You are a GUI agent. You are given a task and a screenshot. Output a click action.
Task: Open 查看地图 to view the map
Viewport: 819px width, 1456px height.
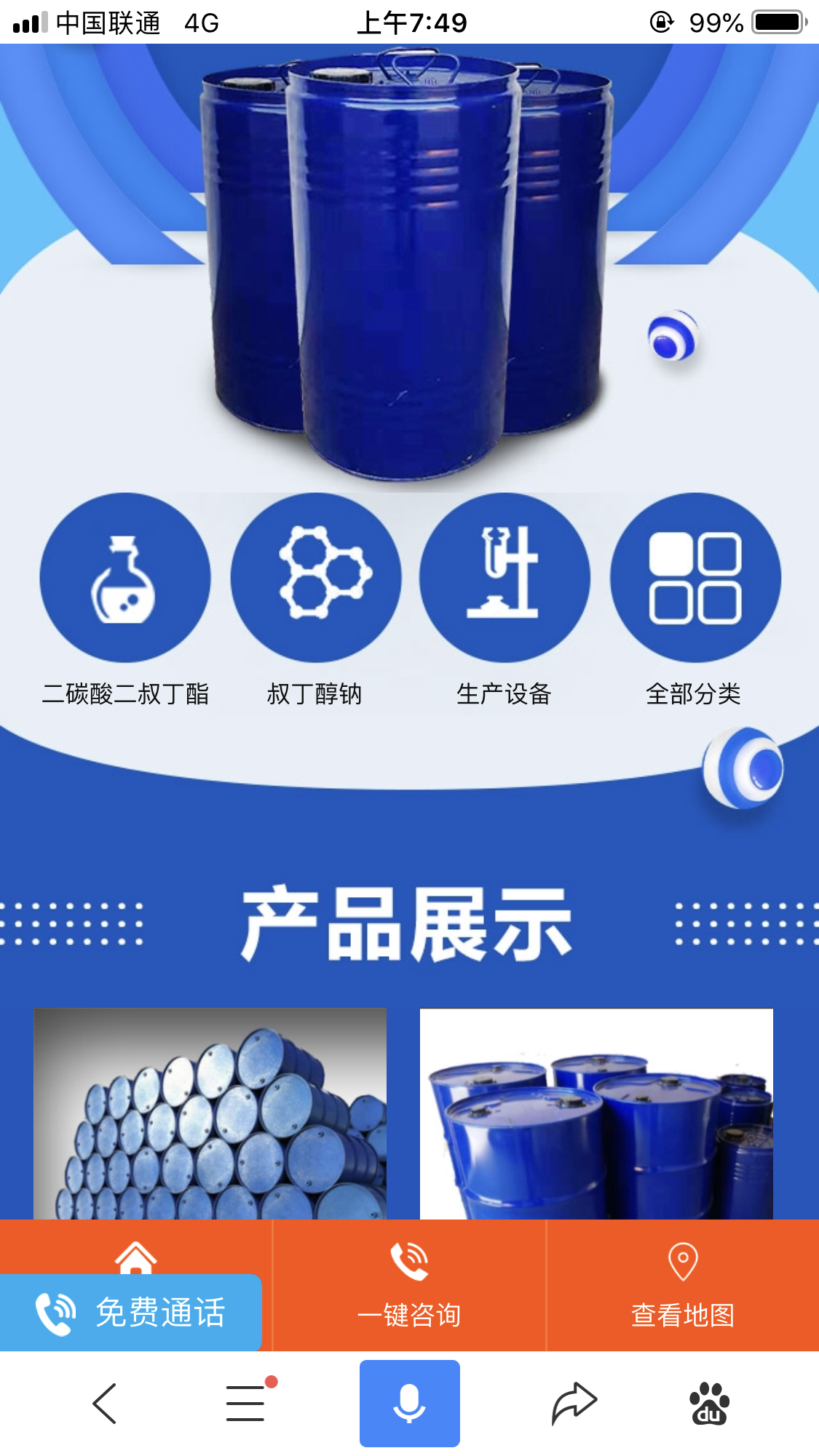683,1286
